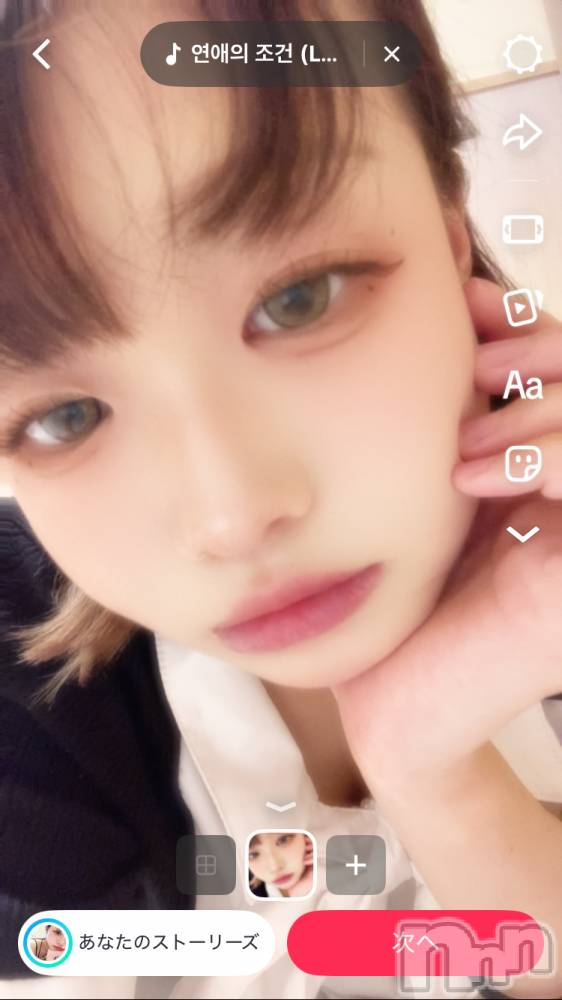Remove the selected song with X

point(392,54)
